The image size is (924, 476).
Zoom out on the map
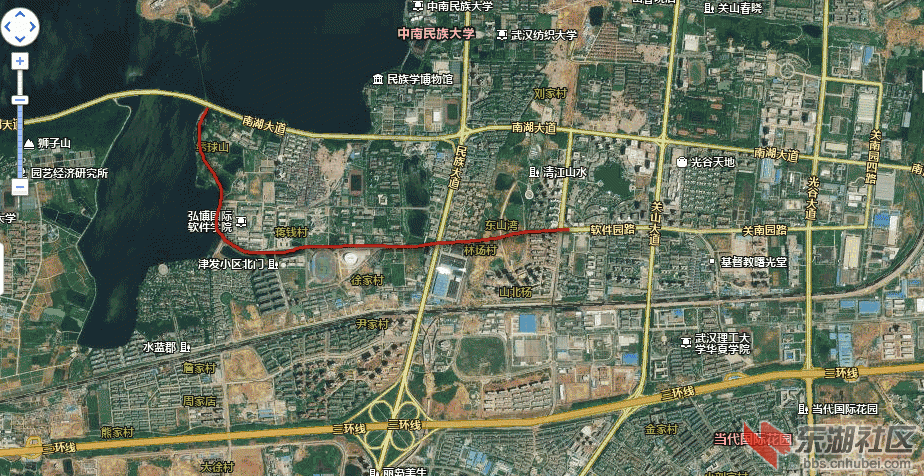(19, 186)
